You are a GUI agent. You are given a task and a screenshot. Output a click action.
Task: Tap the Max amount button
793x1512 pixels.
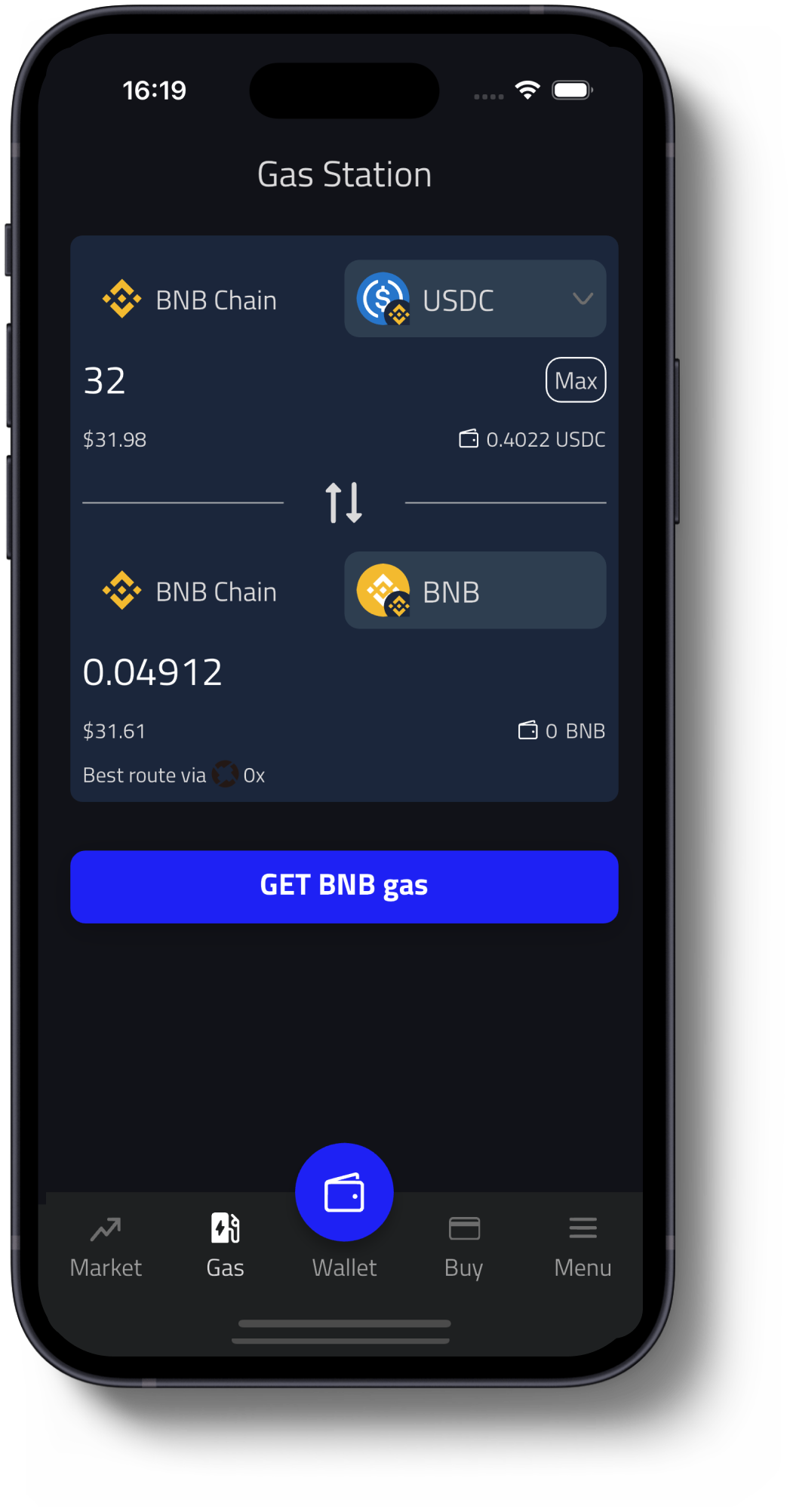tap(575, 380)
